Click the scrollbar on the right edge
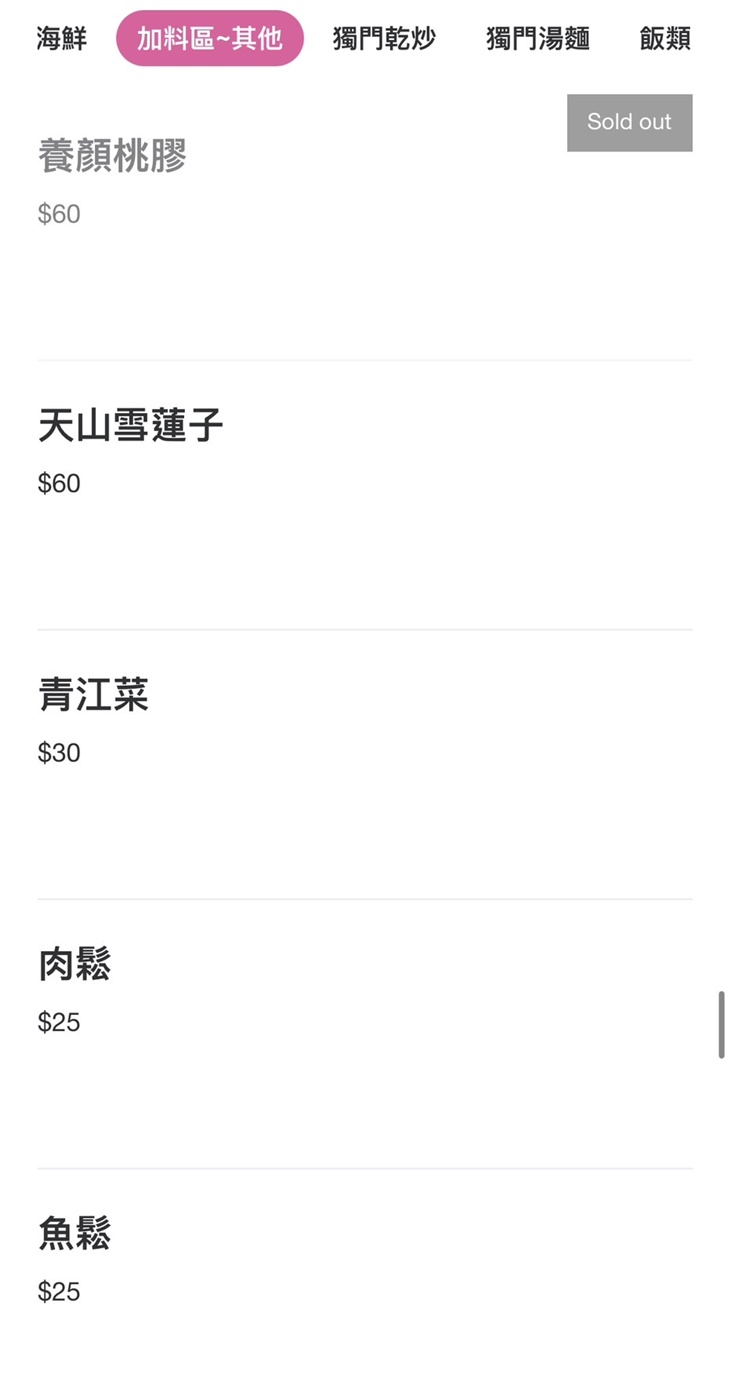The image size is (730, 1379). (x=722, y=1022)
